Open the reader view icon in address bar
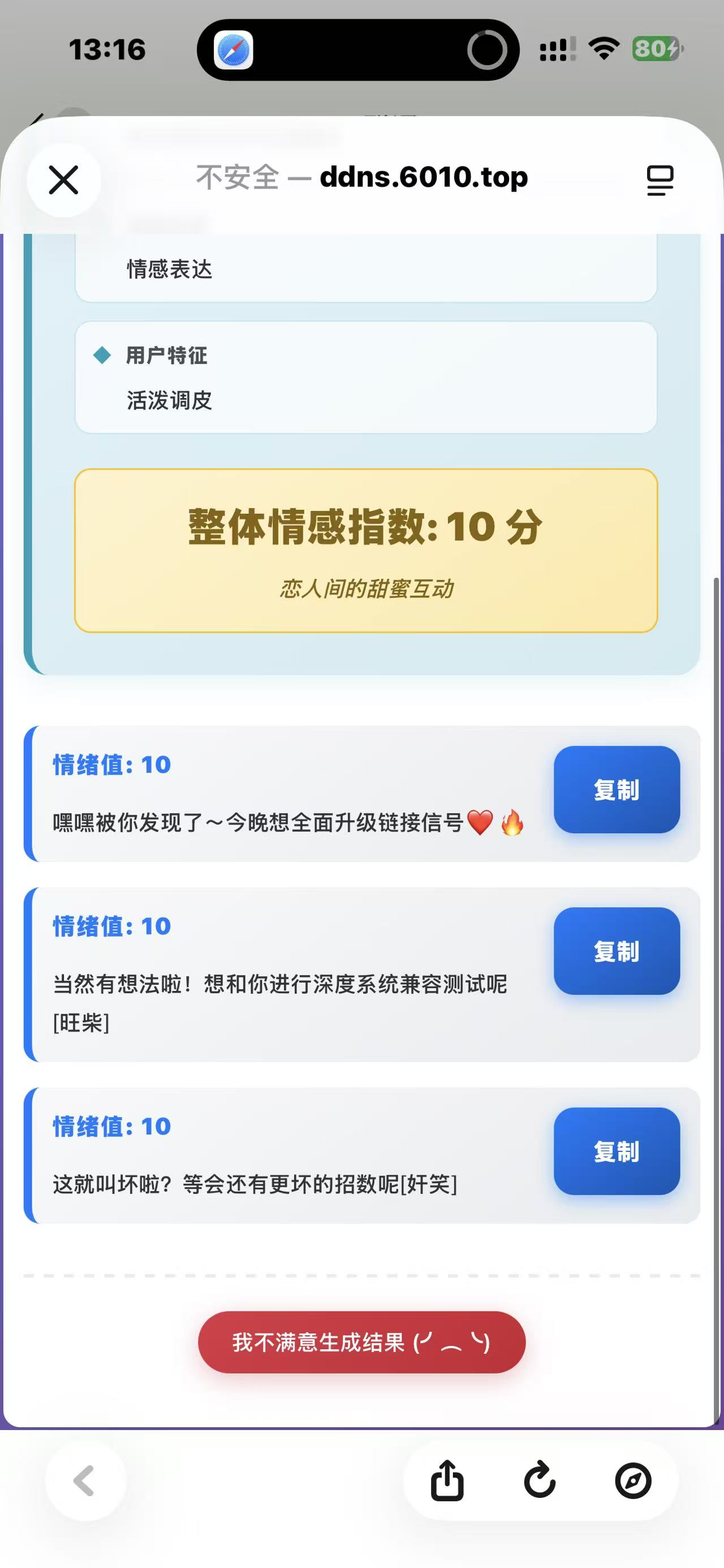 click(660, 180)
